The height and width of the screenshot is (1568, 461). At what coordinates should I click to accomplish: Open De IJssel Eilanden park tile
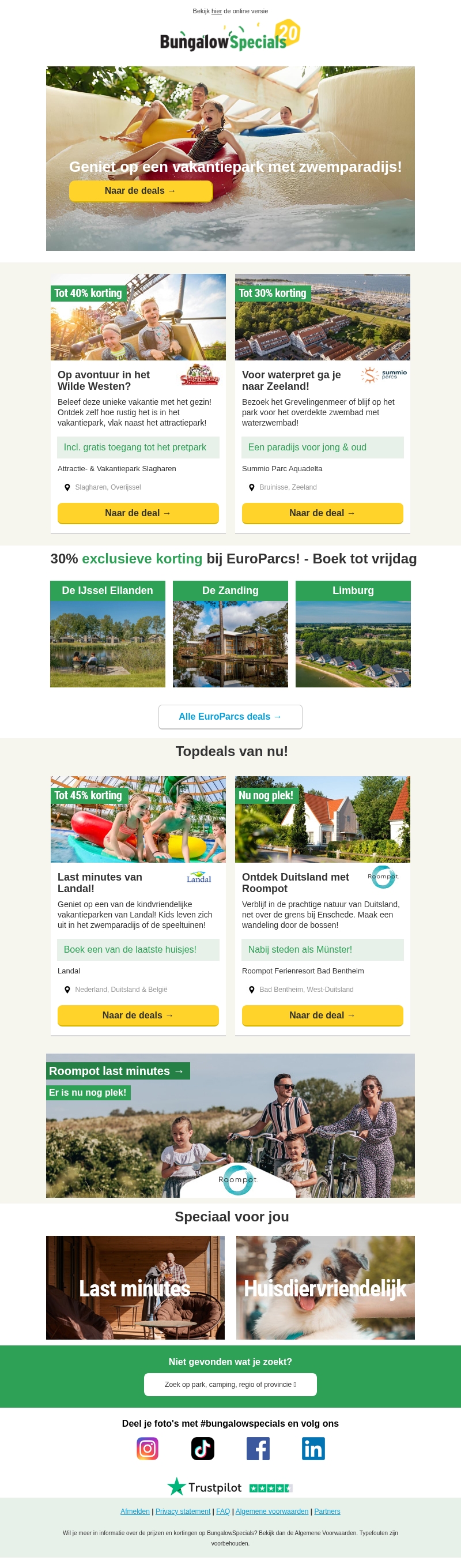pos(108,634)
